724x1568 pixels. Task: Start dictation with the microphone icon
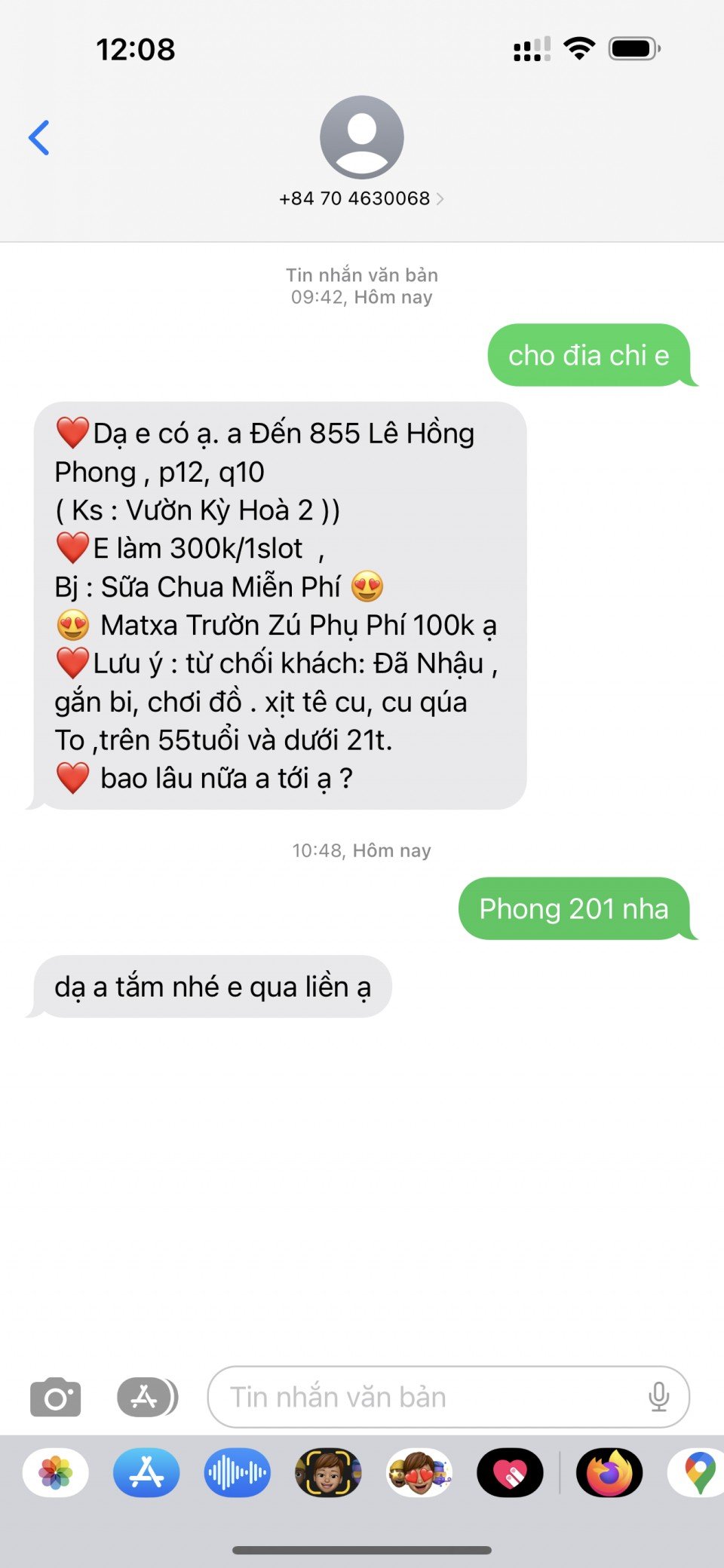pyautogui.click(x=658, y=1398)
